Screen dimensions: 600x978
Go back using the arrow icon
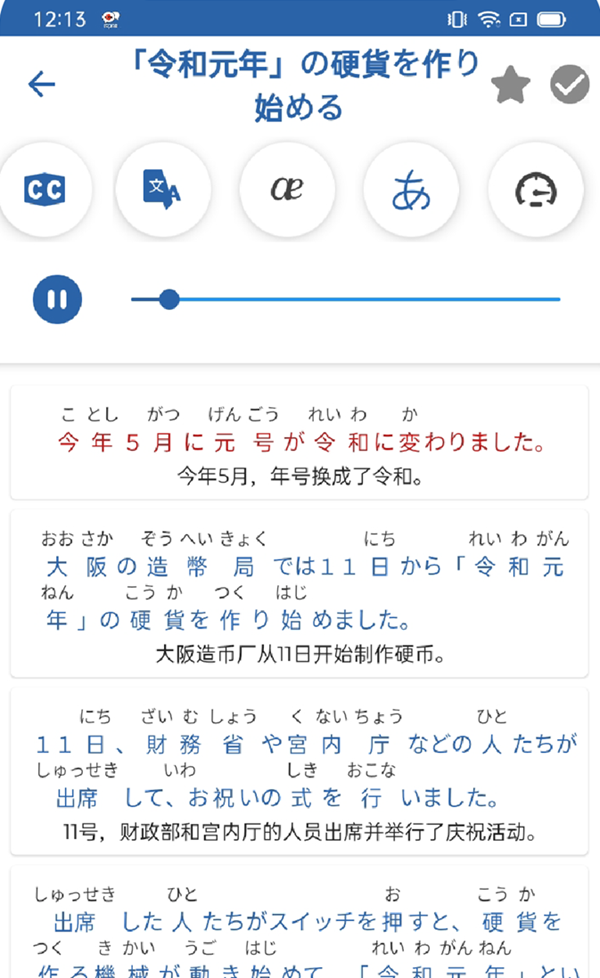coord(42,85)
